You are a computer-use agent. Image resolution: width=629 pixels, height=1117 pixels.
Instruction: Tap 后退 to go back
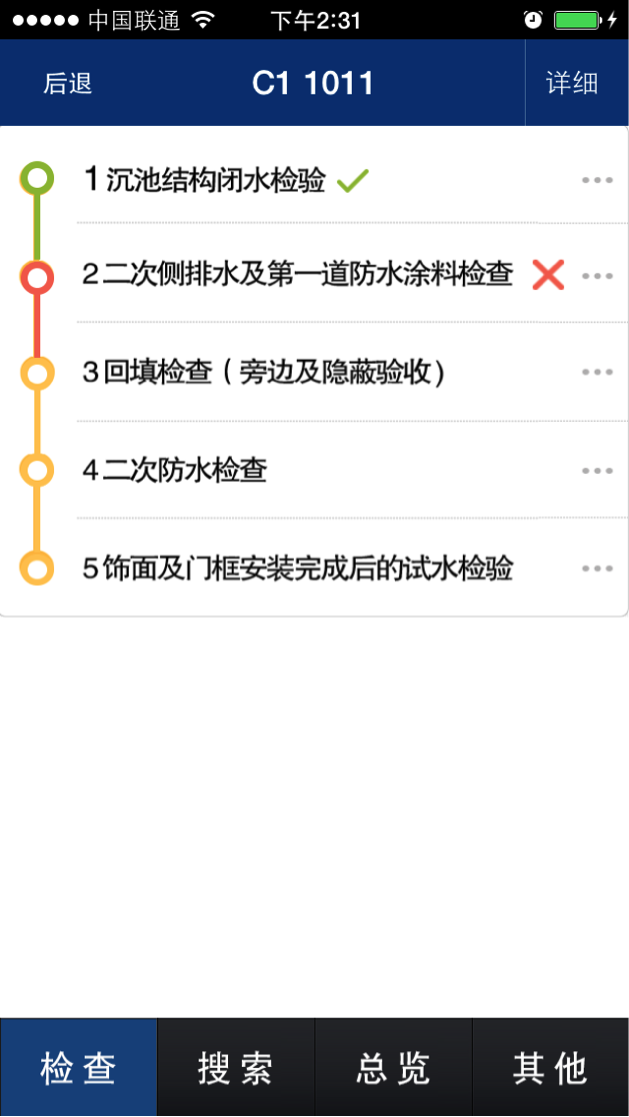pos(68,83)
